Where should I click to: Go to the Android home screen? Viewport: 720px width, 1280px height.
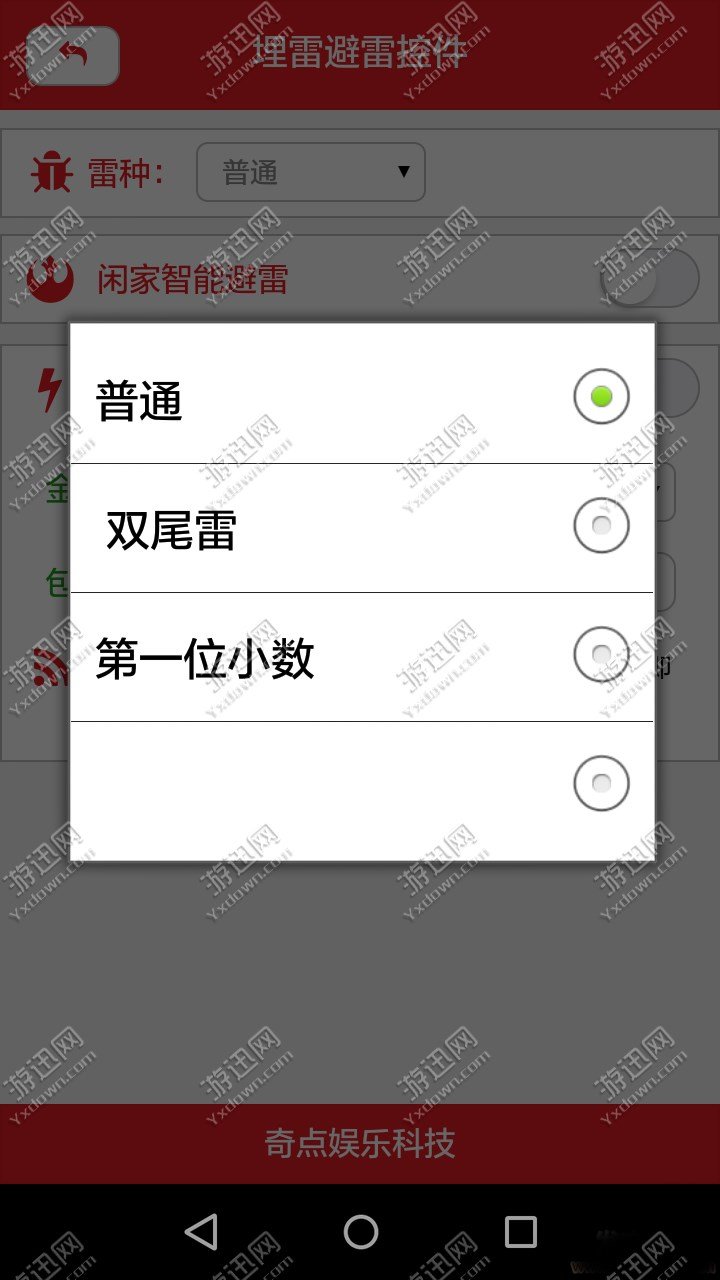pos(360,1232)
